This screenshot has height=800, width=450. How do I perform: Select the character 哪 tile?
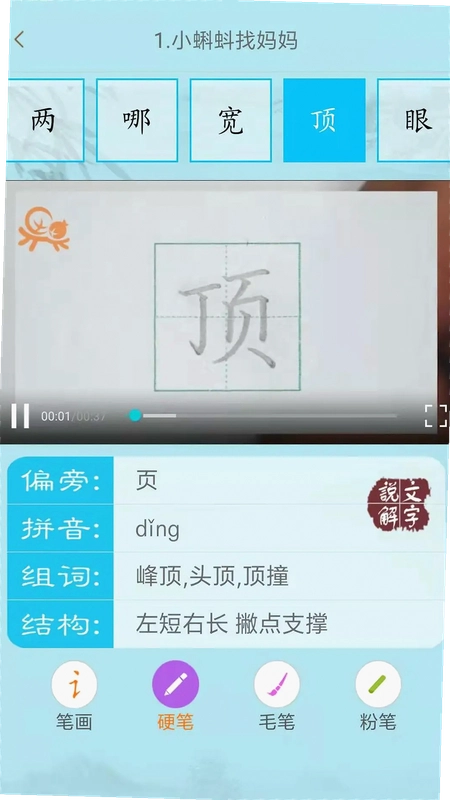pyautogui.click(x=137, y=120)
